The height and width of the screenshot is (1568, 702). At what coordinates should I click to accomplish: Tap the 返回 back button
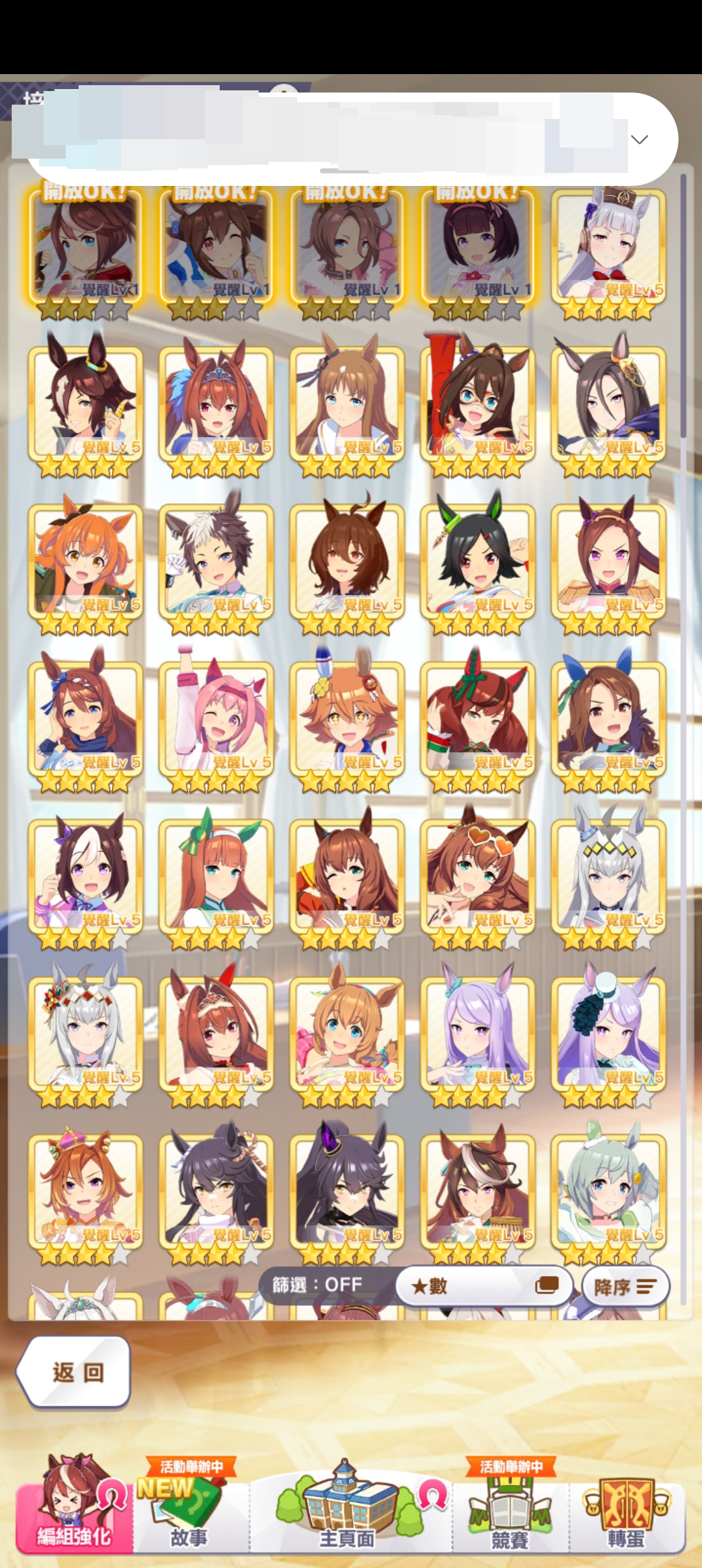point(73,1372)
